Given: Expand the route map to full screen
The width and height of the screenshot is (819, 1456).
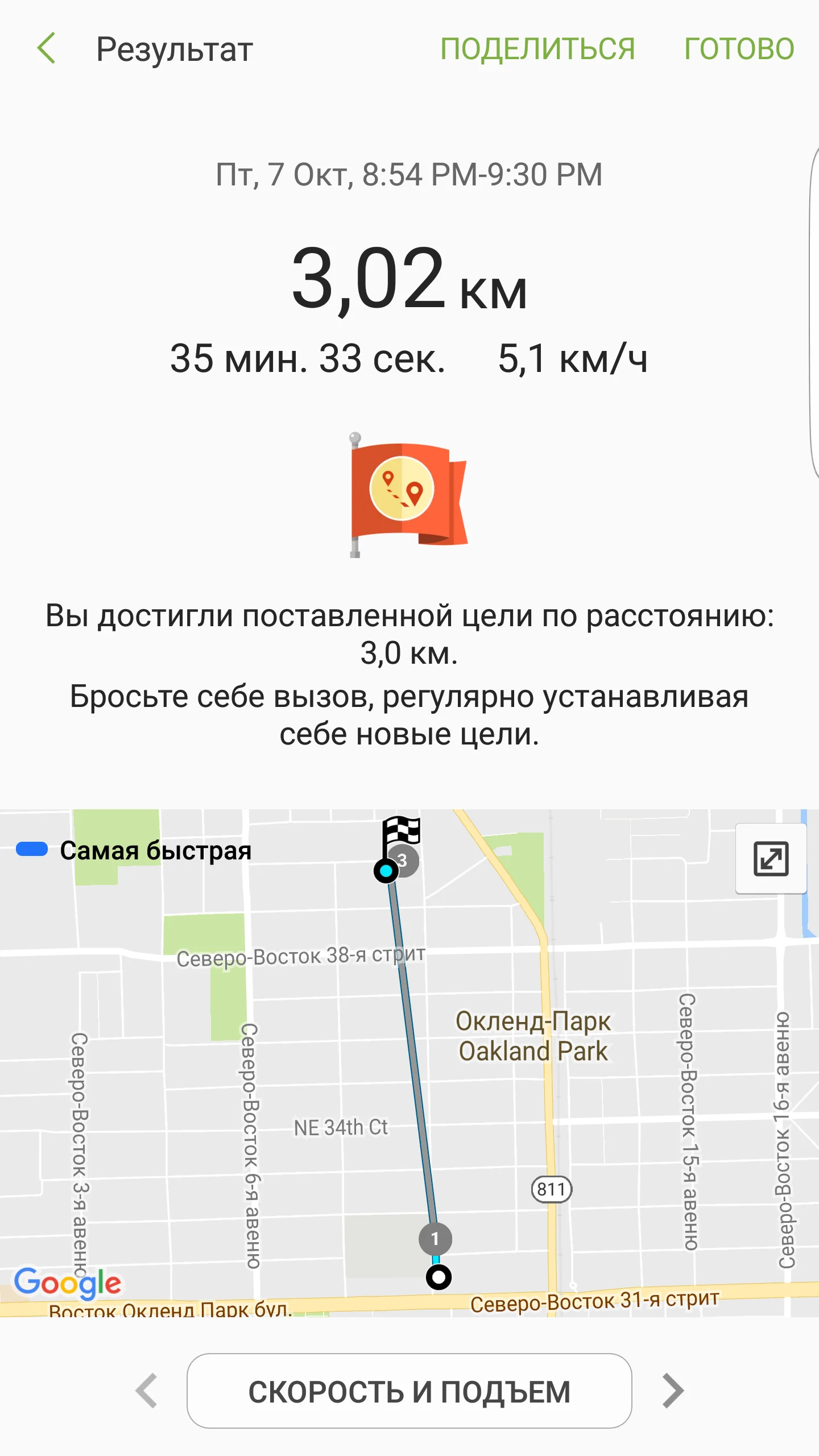Looking at the screenshot, I should [x=771, y=858].
